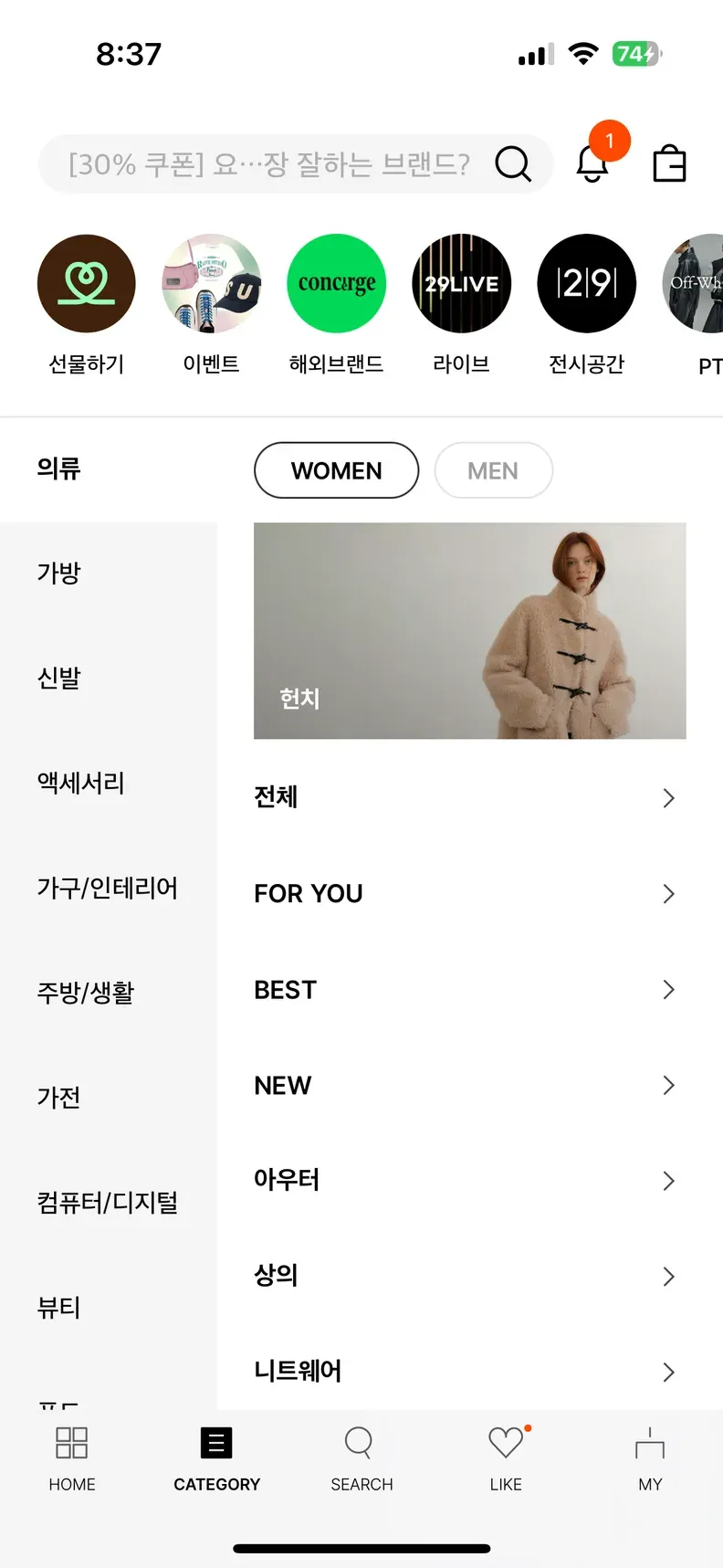The image size is (723, 1568).
Task: Switch to the MEN chip
Action: pyautogui.click(x=493, y=470)
